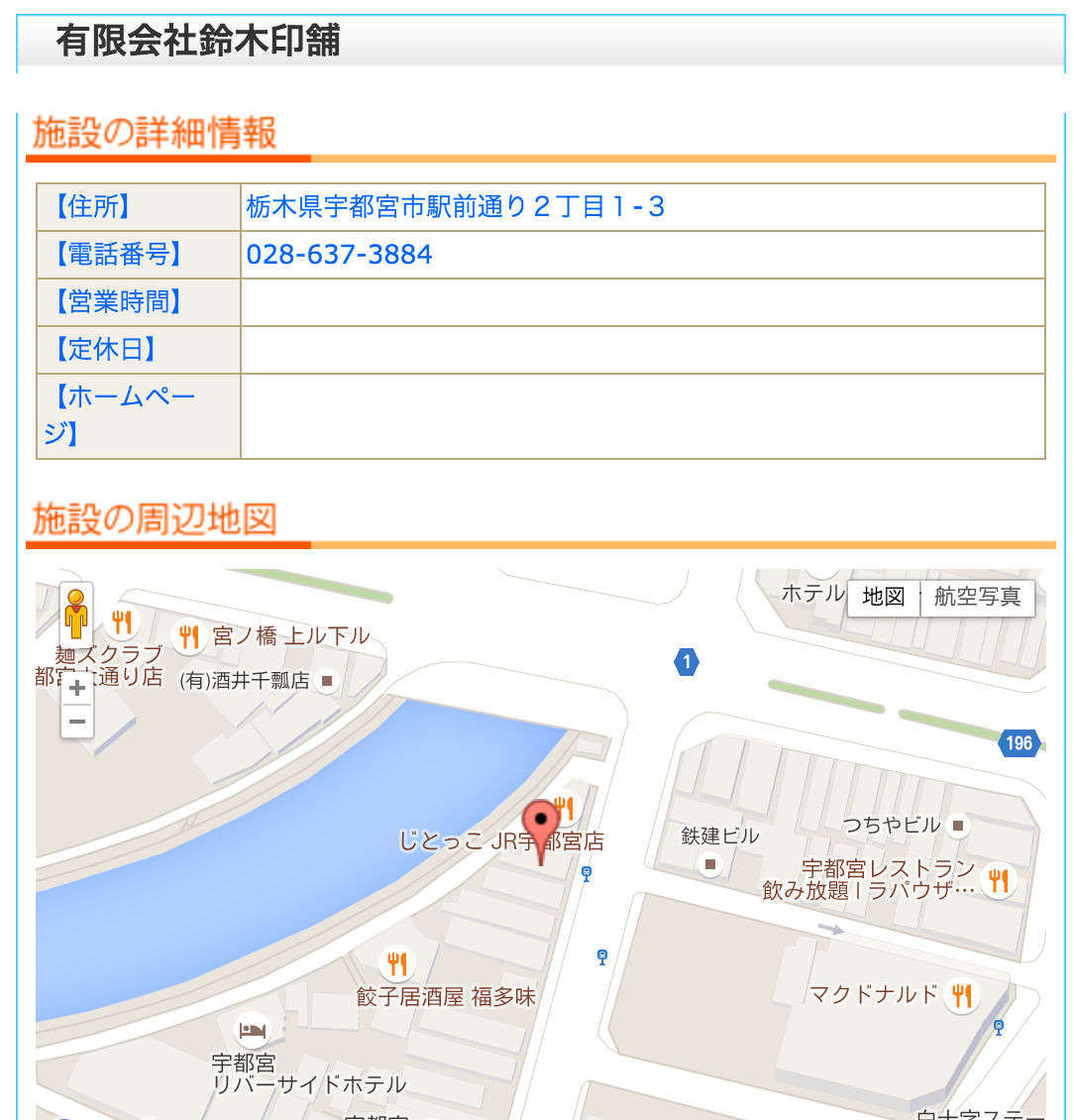Select the 鉄建ビル building marker
Image resolution: width=1074 pixels, height=1120 pixels.
[x=709, y=864]
